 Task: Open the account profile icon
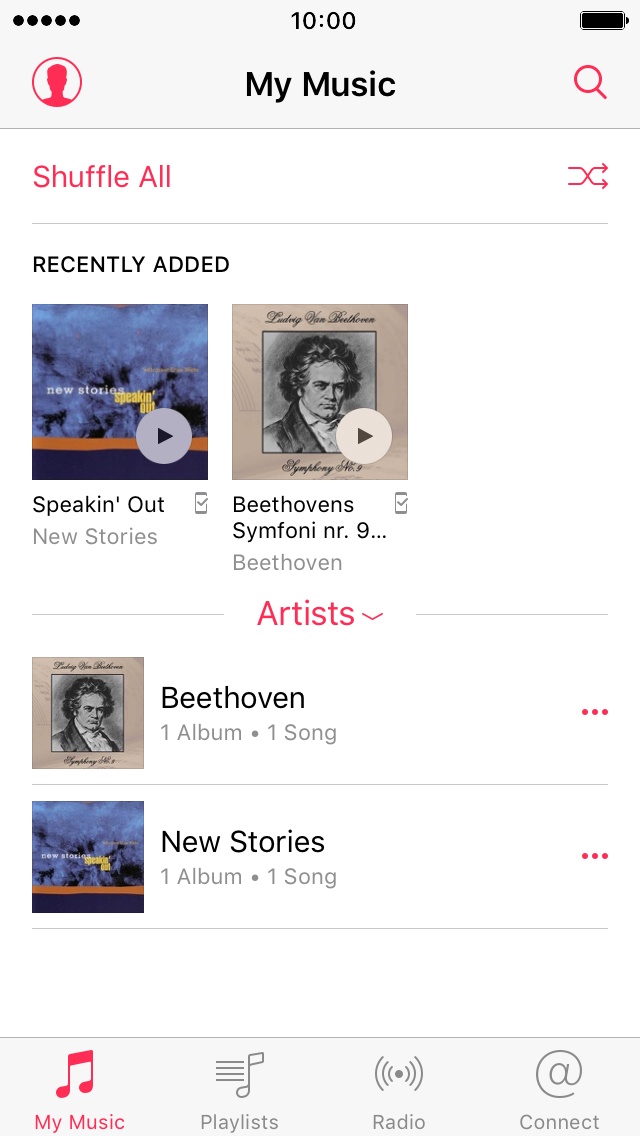coord(57,82)
